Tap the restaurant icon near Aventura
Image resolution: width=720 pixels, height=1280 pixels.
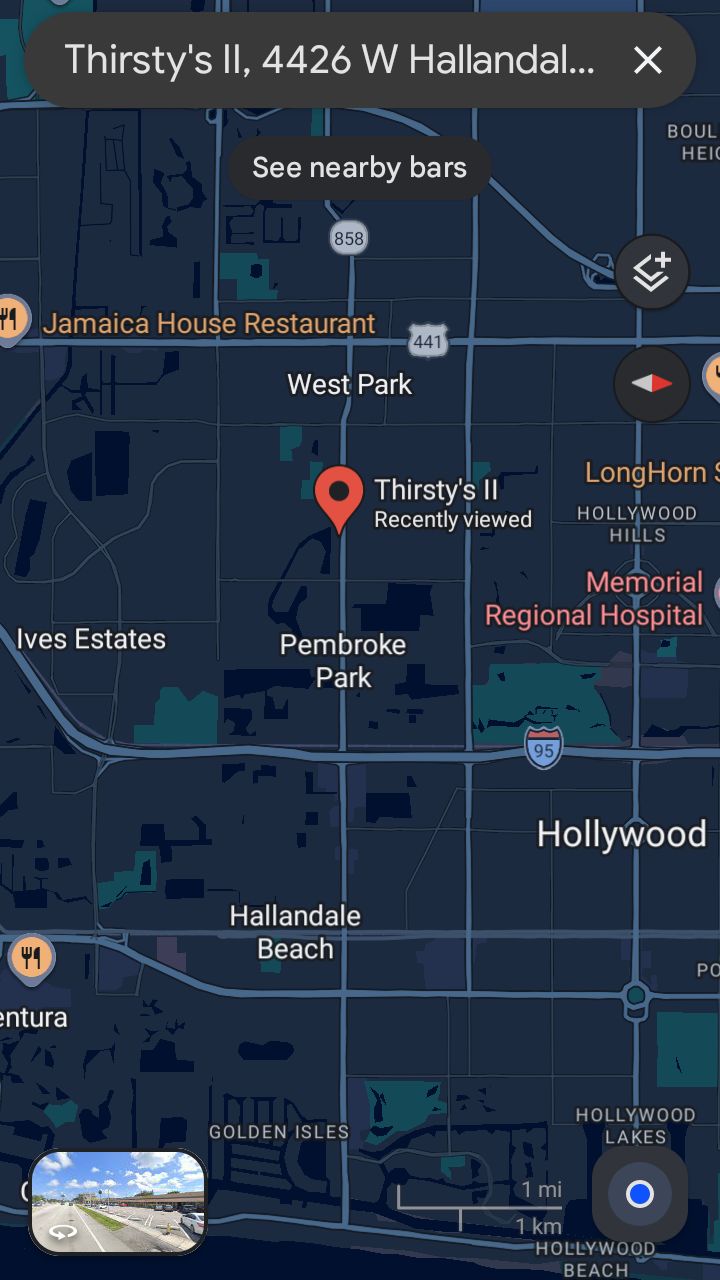tap(32, 957)
